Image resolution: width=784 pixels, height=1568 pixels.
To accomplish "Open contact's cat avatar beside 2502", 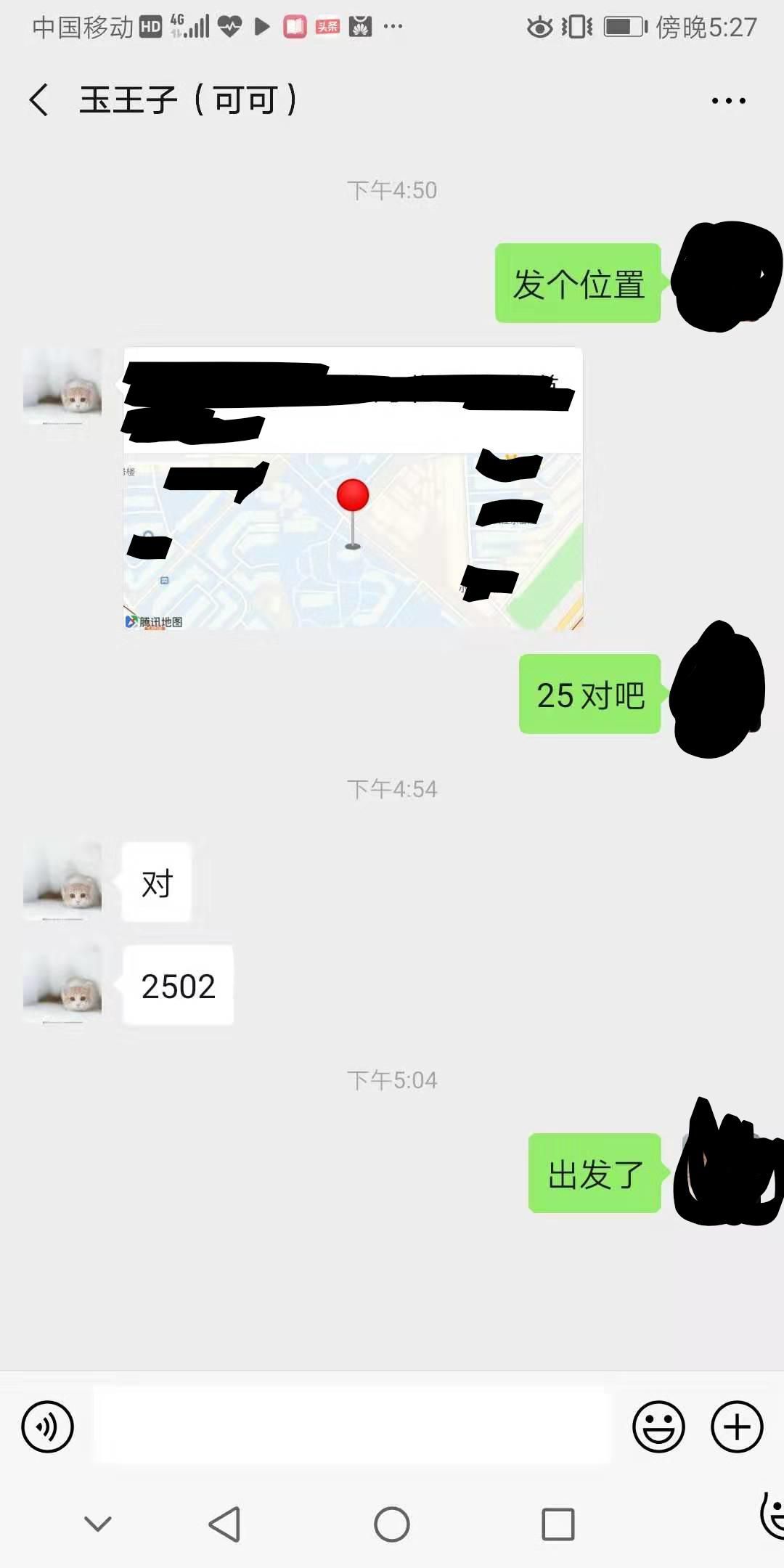I will coord(62,985).
